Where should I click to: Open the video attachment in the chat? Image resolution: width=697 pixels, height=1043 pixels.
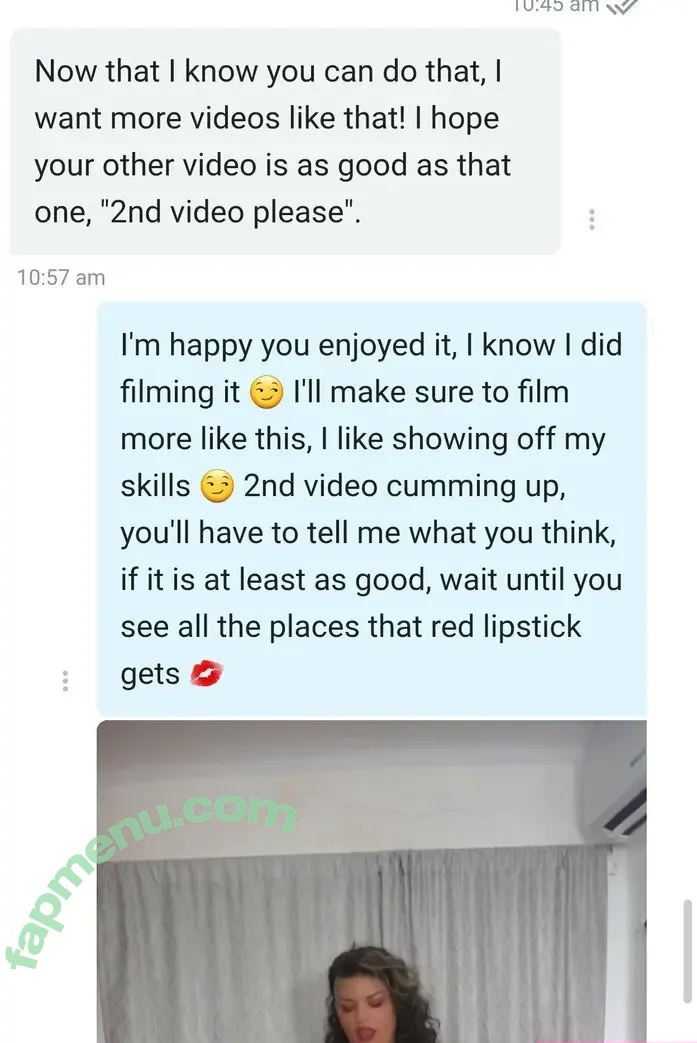coord(370,880)
